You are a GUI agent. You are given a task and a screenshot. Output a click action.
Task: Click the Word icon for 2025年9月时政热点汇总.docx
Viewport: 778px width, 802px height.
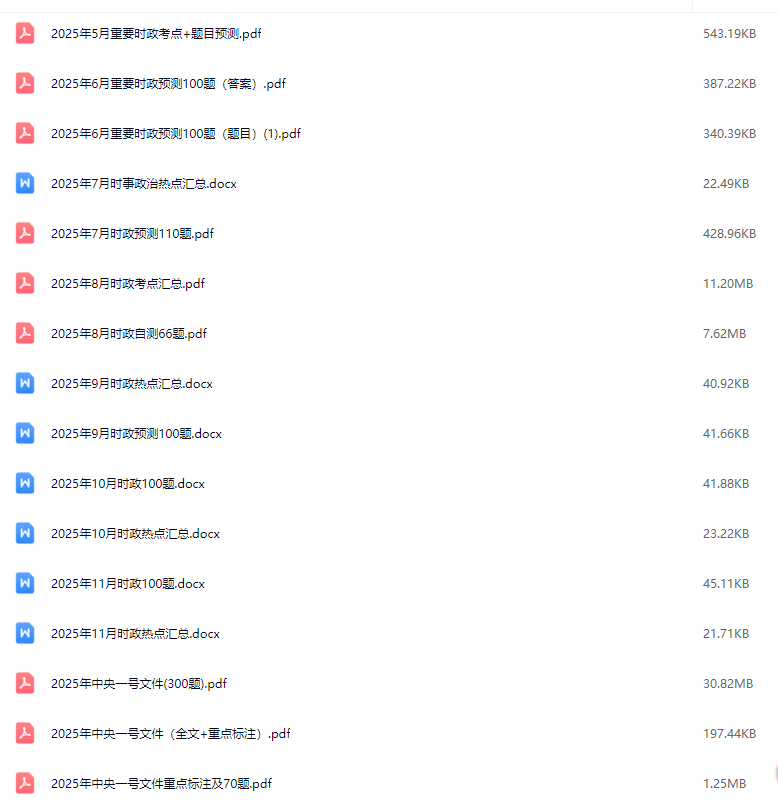(x=24, y=383)
